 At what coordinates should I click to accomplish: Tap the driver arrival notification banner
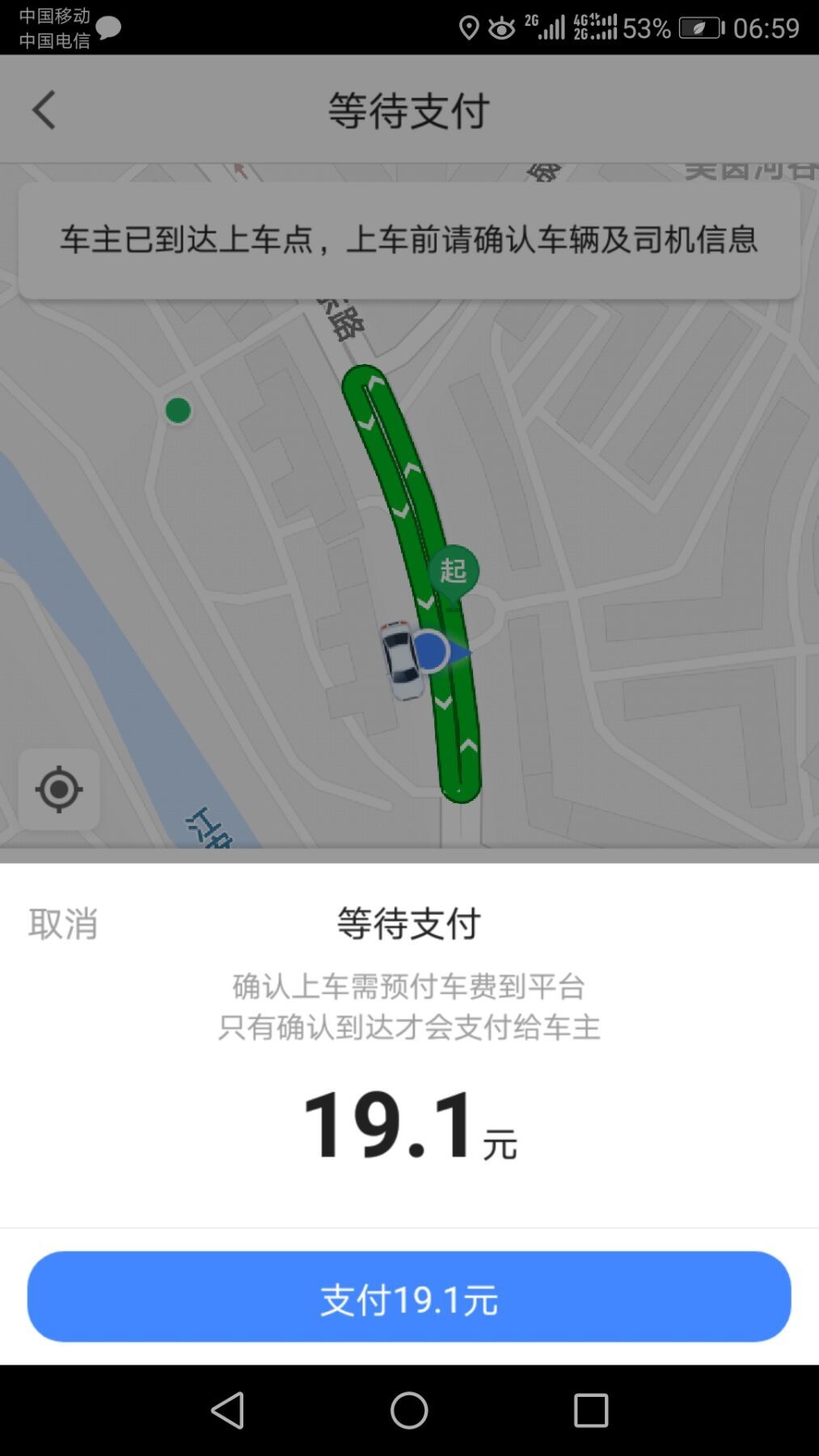coord(409,239)
